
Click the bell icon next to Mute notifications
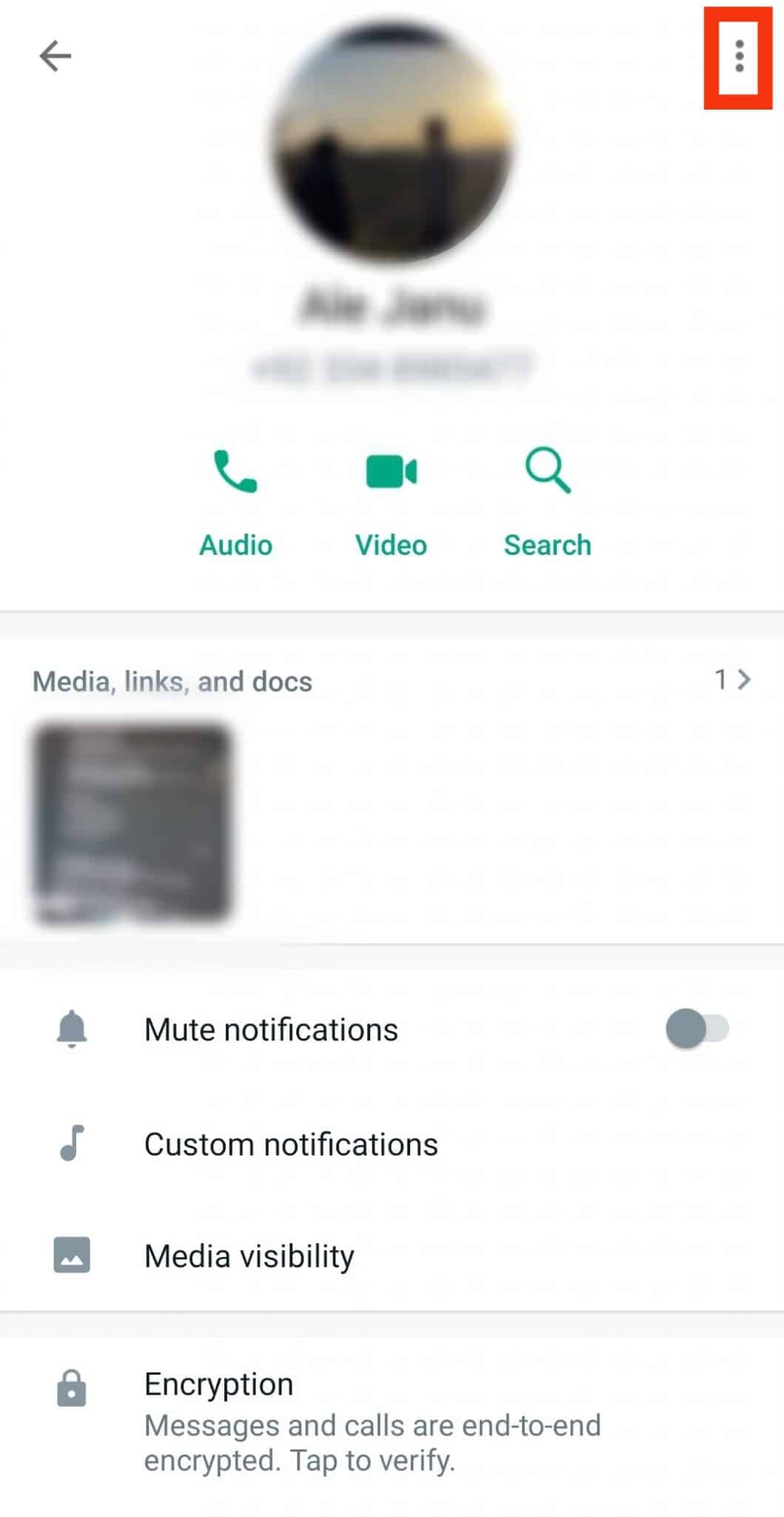pos(71,1028)
